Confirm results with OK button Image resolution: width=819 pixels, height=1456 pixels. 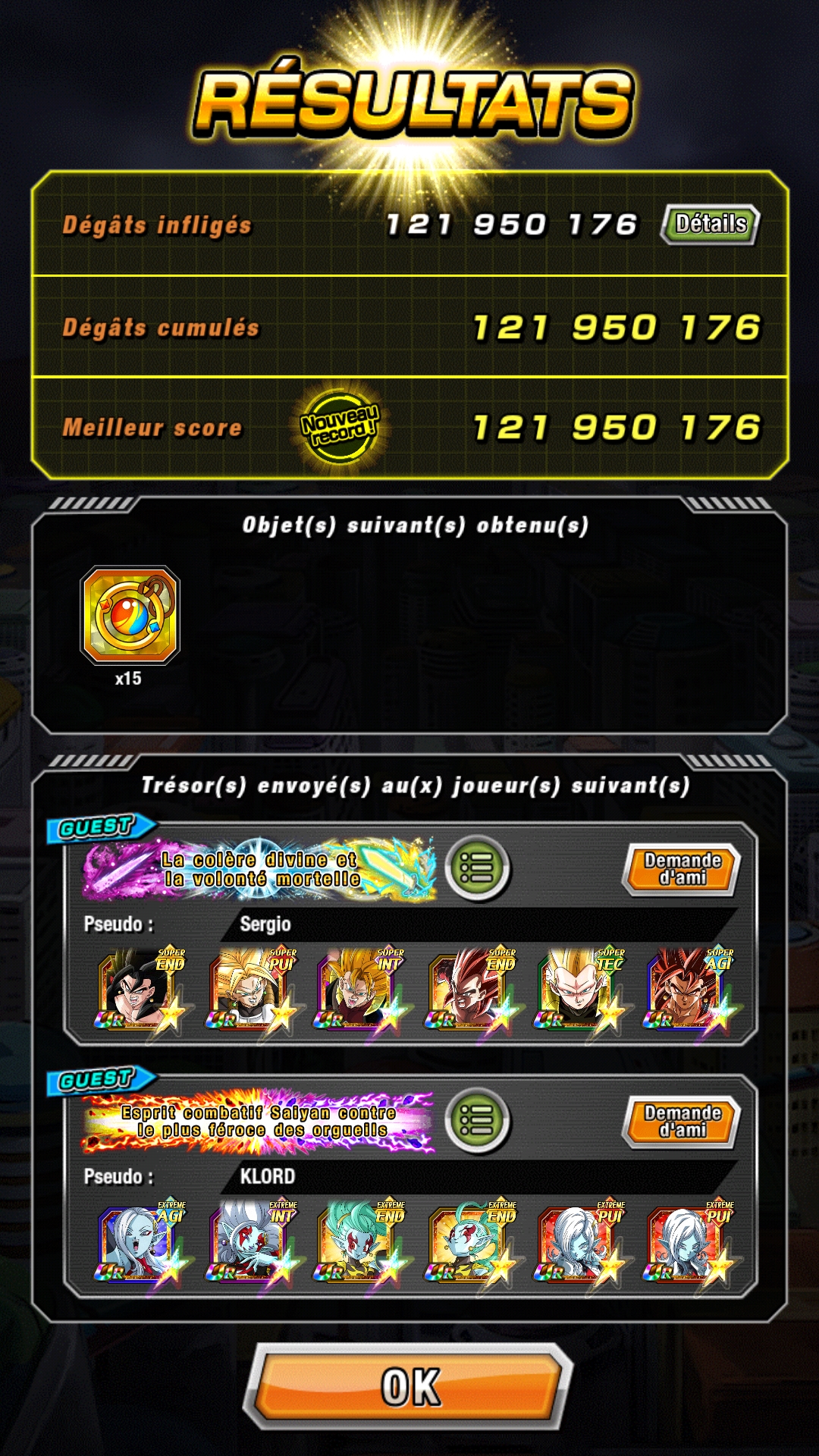(409, 1387)
